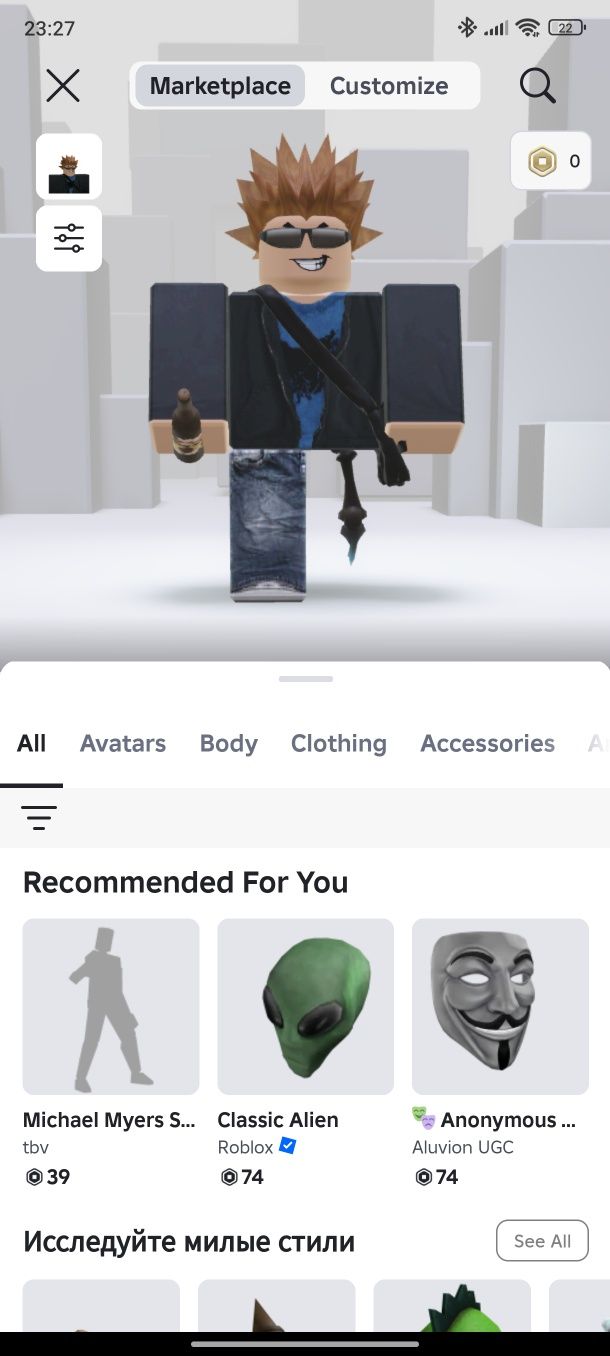
Task: Select the Marketplace segment
Action: coord(220,86)
